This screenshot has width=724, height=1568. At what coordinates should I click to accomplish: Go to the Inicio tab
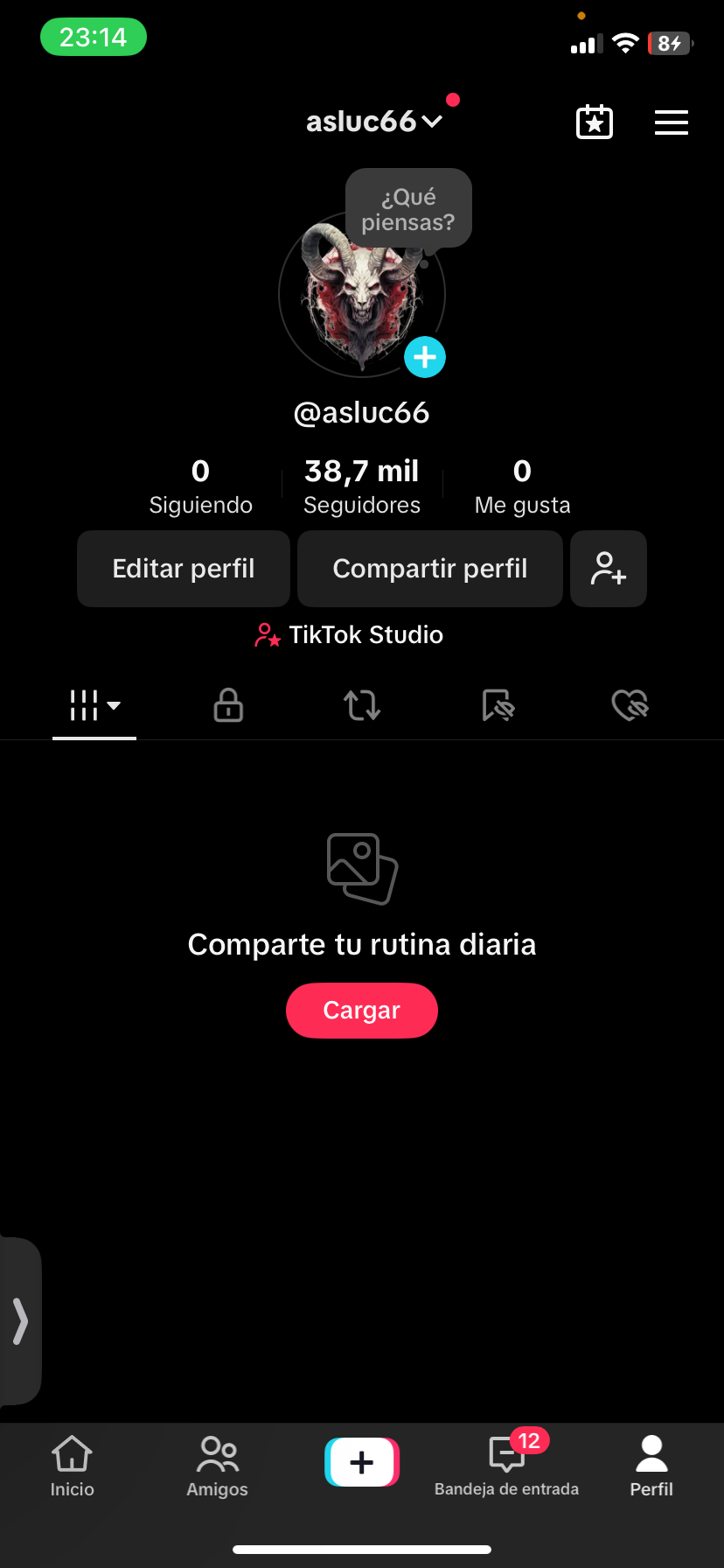72,1466
